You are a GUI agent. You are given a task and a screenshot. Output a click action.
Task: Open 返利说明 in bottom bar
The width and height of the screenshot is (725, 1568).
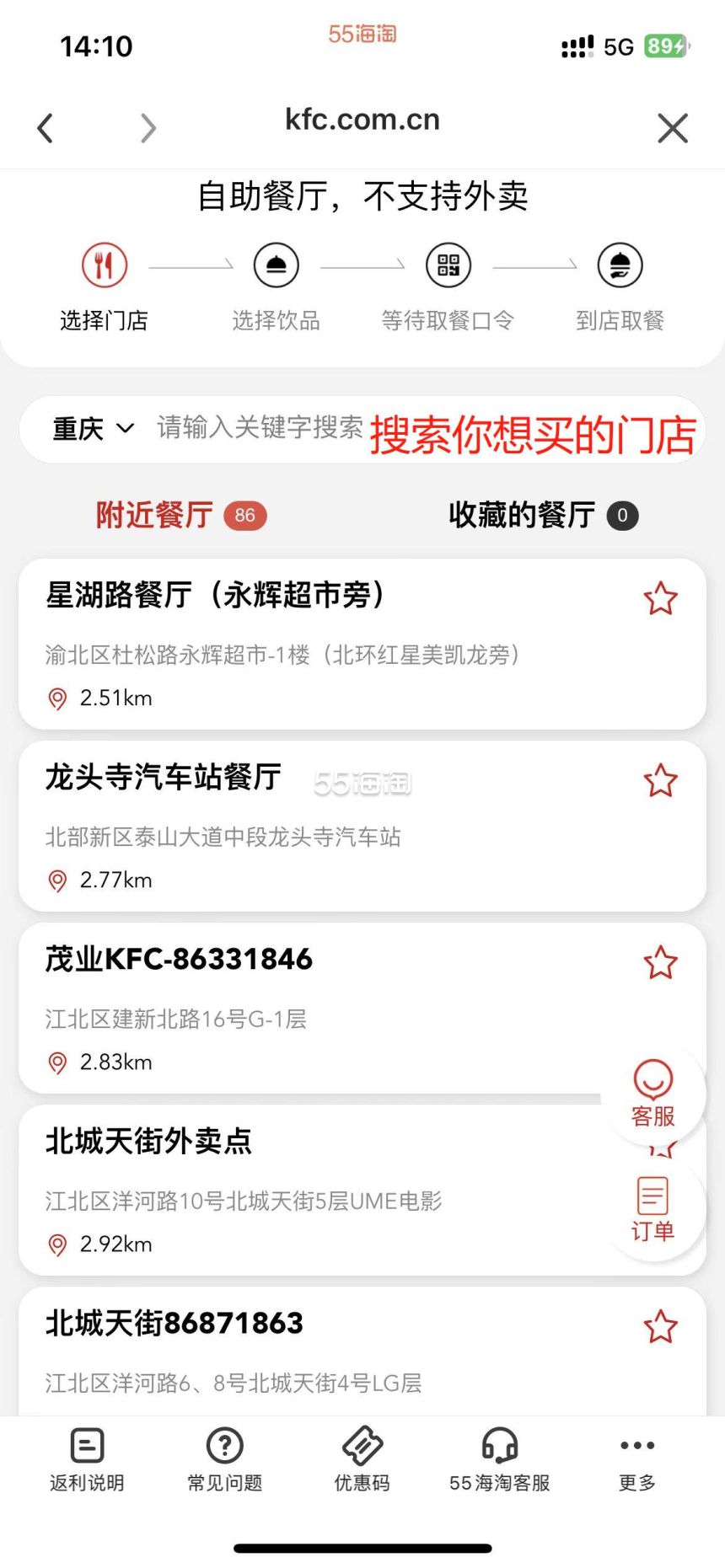coord(87,1460)
